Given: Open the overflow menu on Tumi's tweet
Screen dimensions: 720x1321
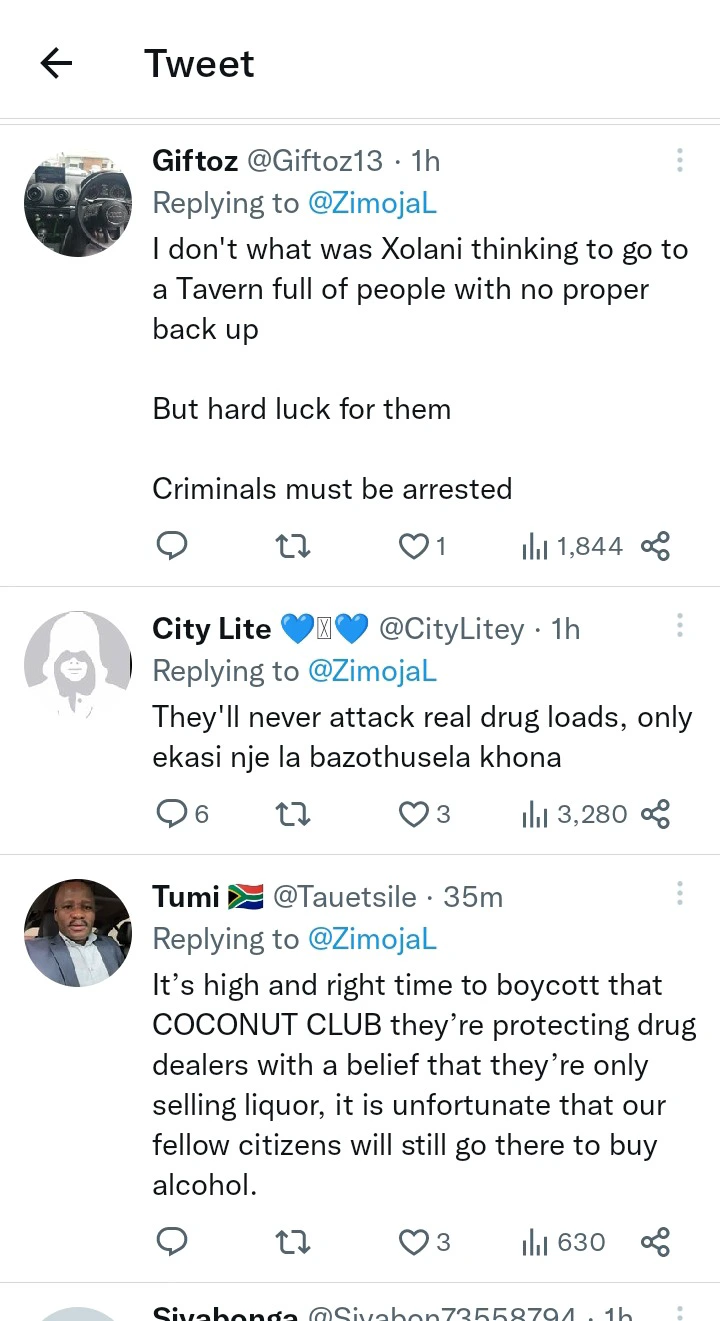Looking at the screenshot, I should click(680, 893).
